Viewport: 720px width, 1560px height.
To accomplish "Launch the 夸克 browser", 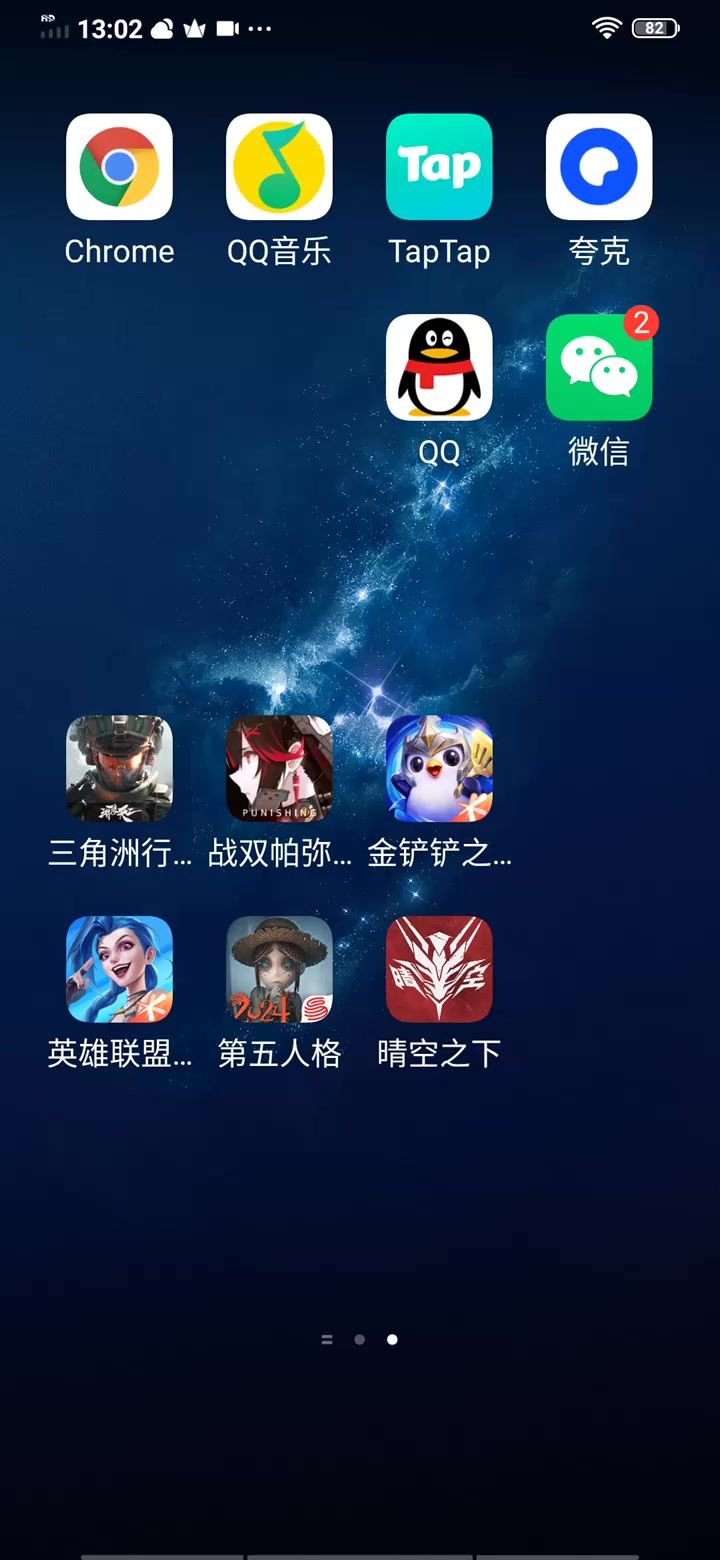I will pos(599,167).
